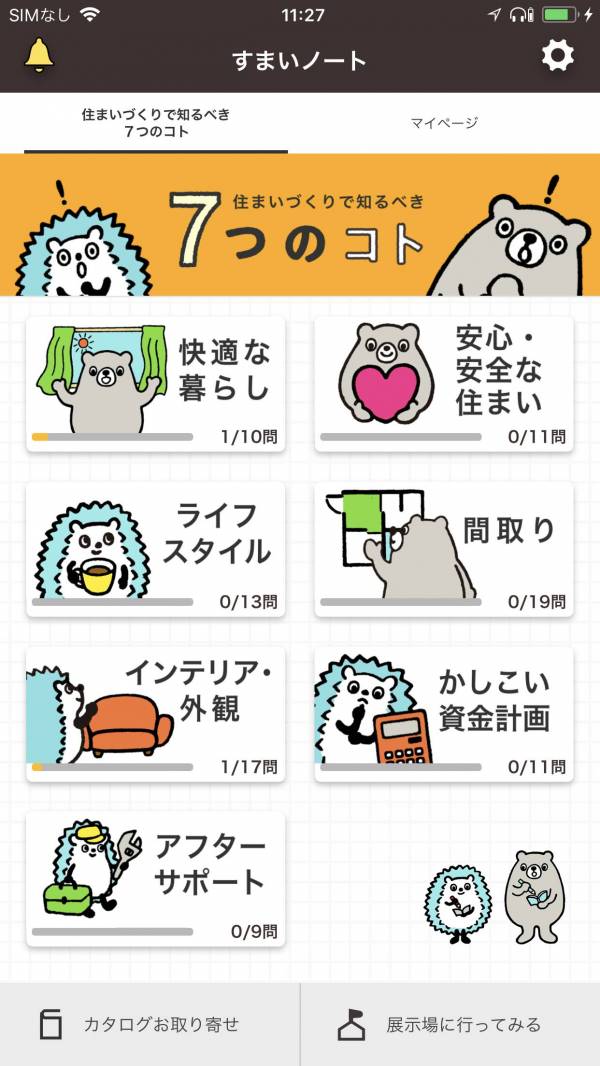Open the 安心・安全な住まい card
This screenshot has width=600, height=1066.
click(444, 384)
